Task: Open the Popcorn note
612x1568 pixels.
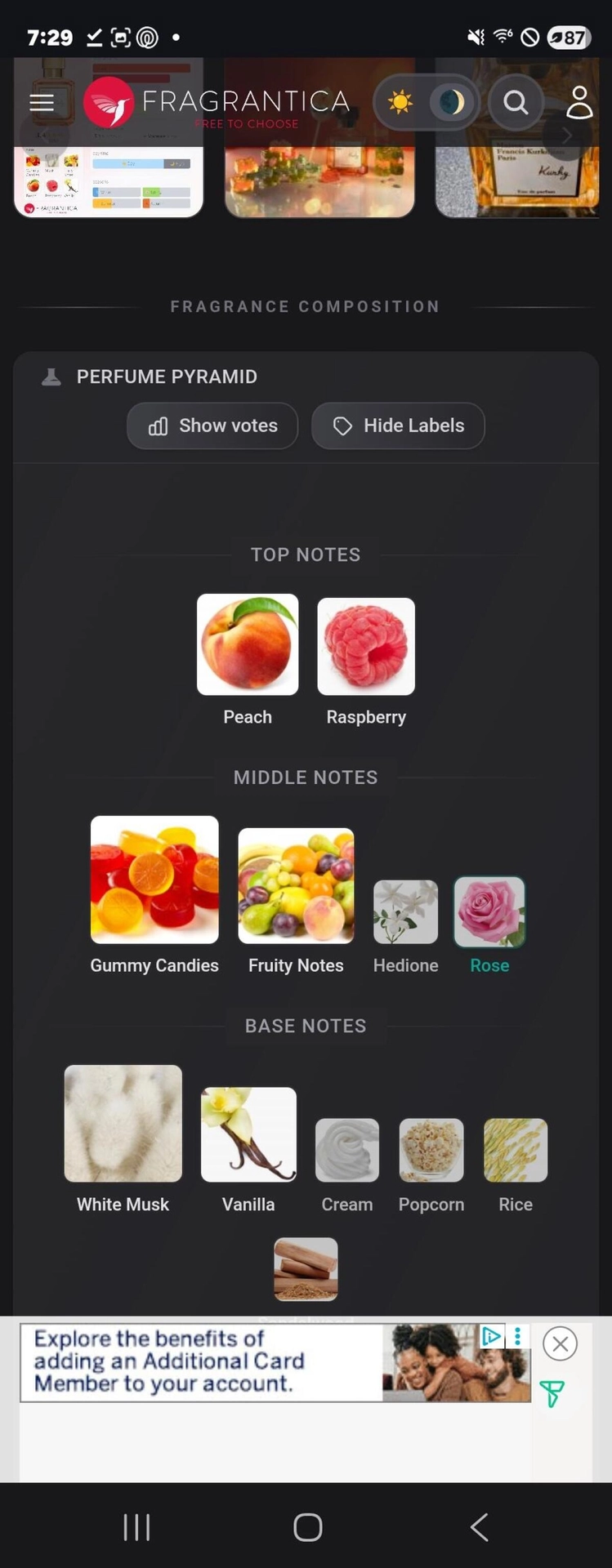Action: 431,1150
